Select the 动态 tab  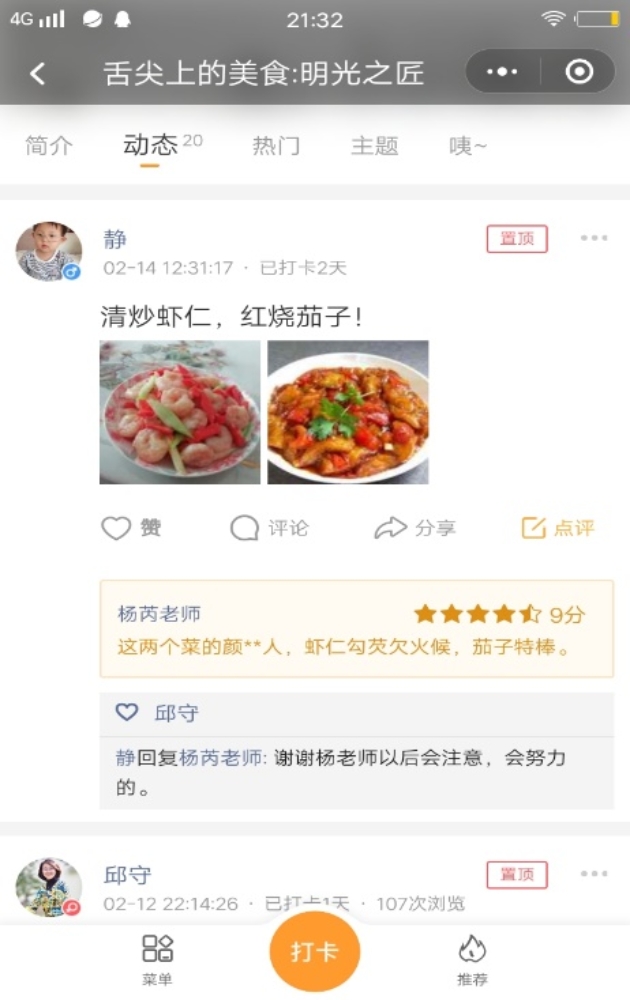[150, 146]
